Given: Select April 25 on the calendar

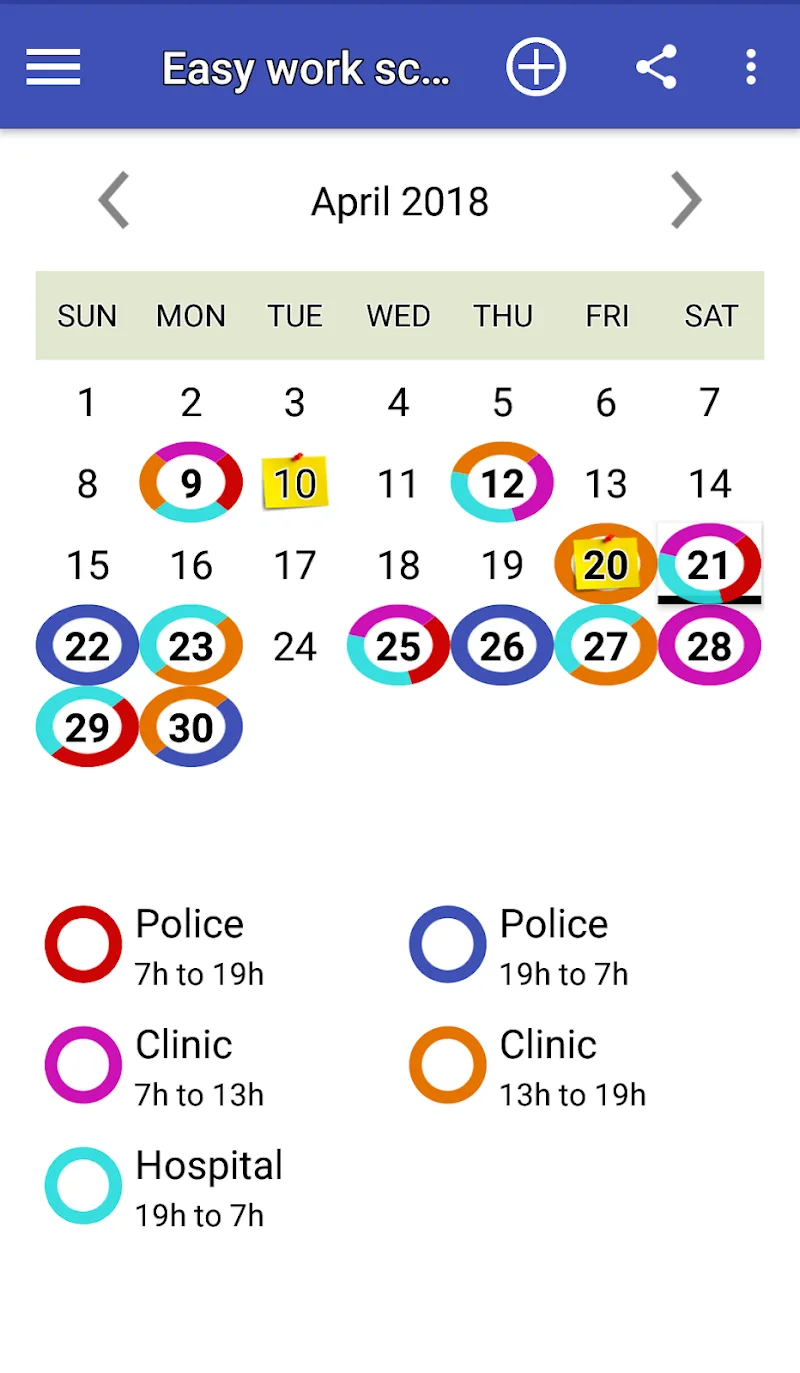Looking at the screenshot, I should 398,646.
